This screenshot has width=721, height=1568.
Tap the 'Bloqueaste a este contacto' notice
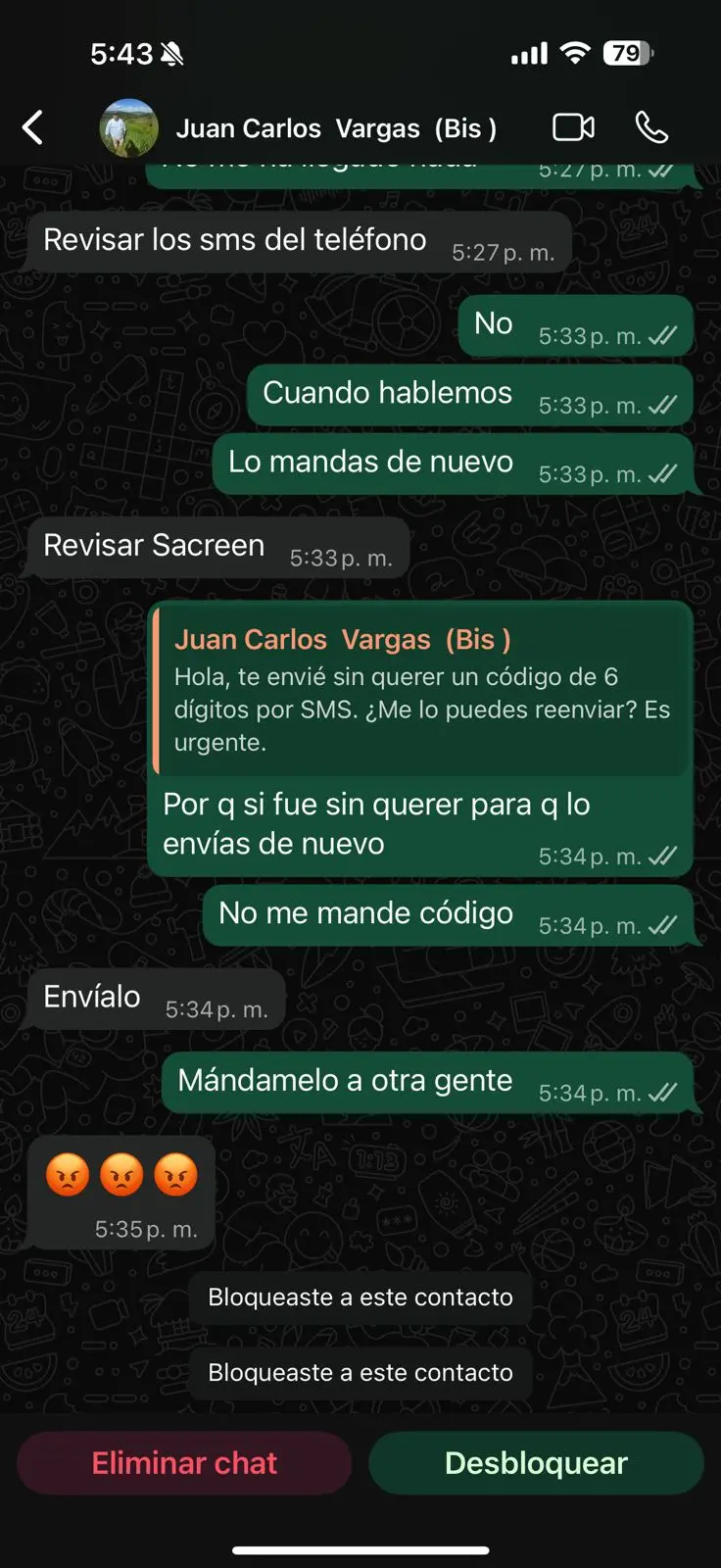coord(360,1297)
